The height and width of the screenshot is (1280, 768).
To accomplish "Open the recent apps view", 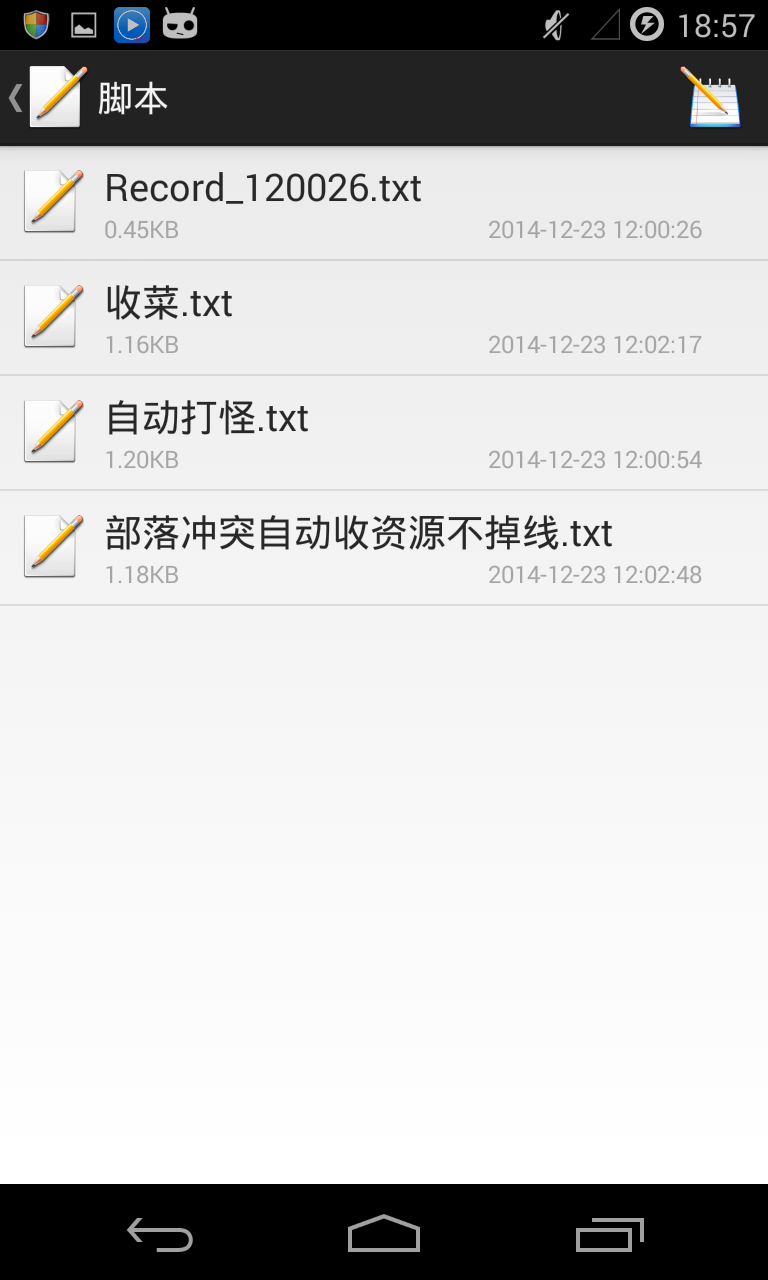I will point(609,1234).
